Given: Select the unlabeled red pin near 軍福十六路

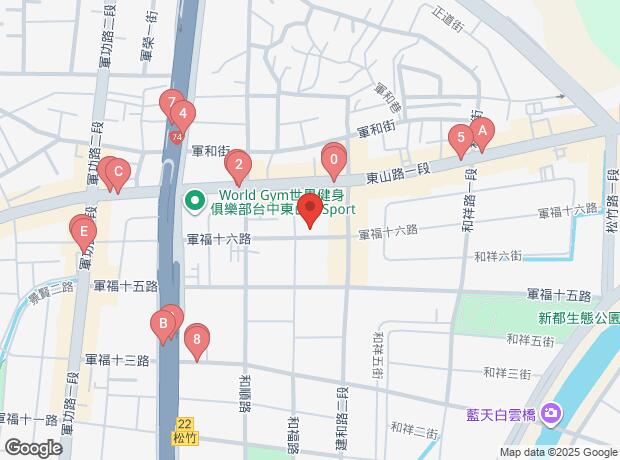Looking at the screenshot, I should pos(310,211).
